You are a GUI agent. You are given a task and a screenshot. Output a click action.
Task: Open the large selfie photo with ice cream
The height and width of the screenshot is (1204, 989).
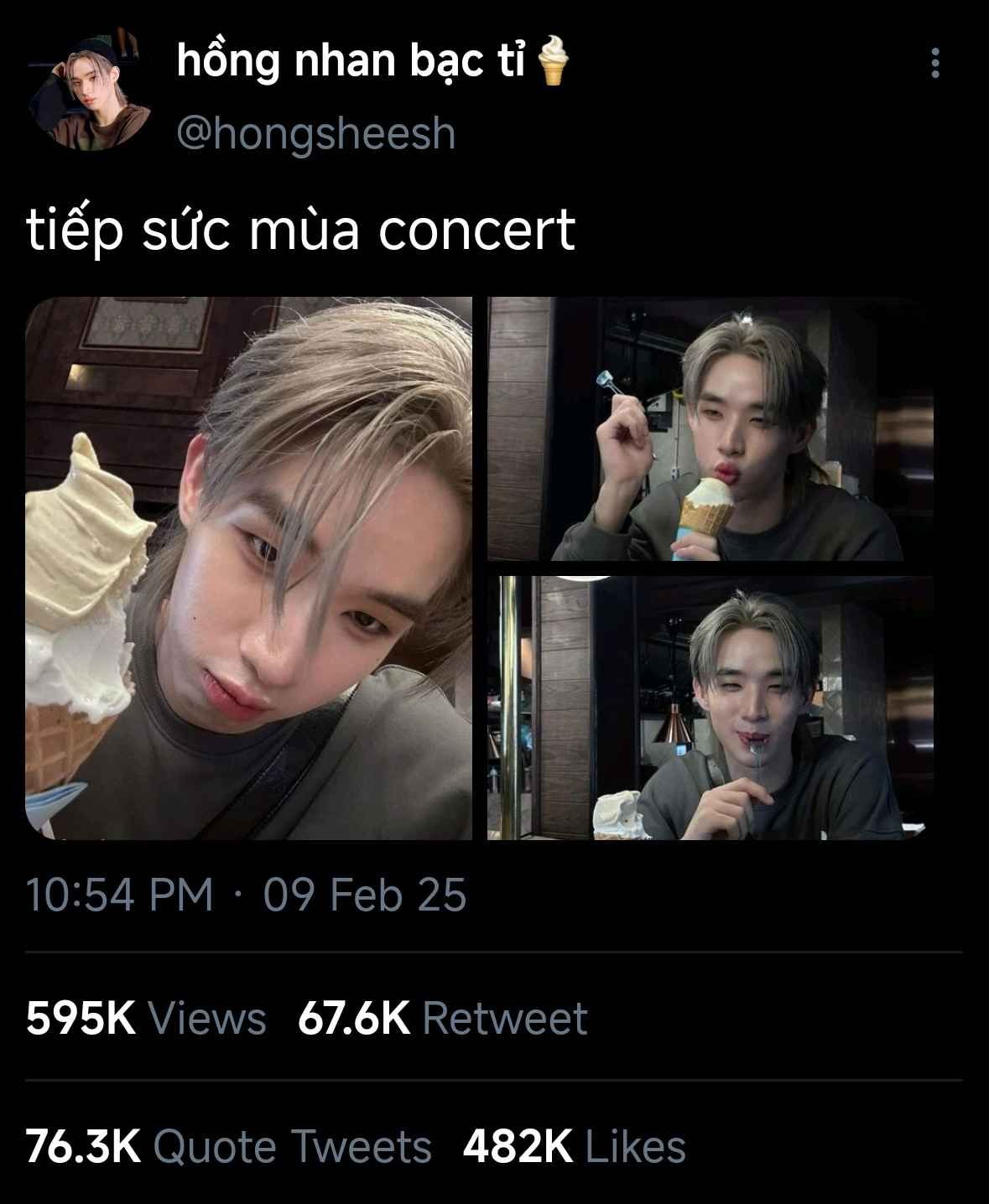249,568
